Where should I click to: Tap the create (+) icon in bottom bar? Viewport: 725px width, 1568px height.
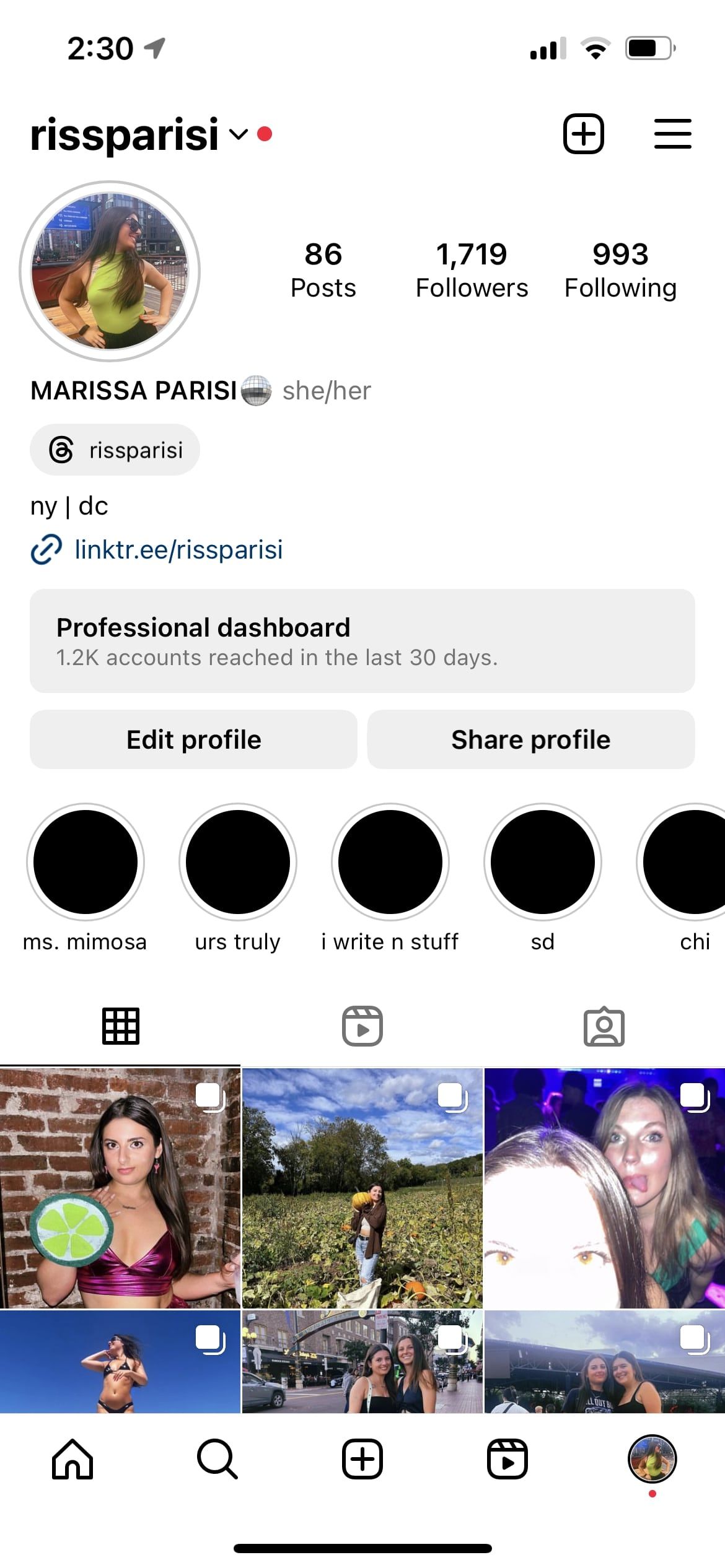(362, 1458)
